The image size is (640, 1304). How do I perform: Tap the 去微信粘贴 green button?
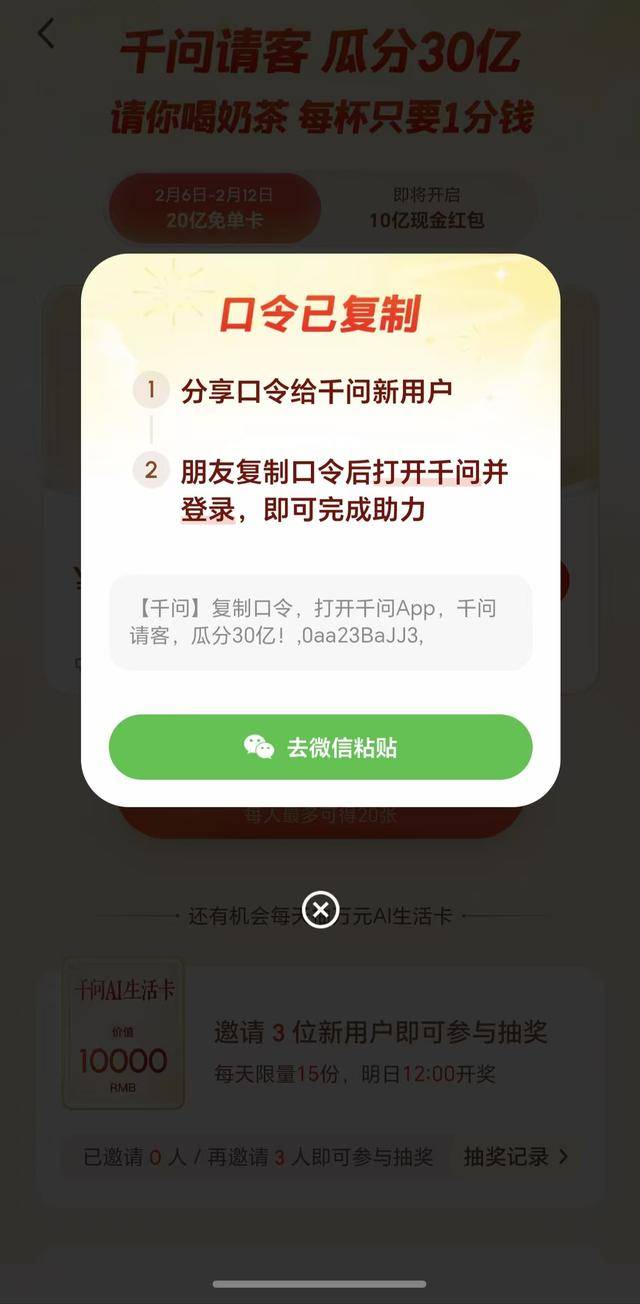320,747
